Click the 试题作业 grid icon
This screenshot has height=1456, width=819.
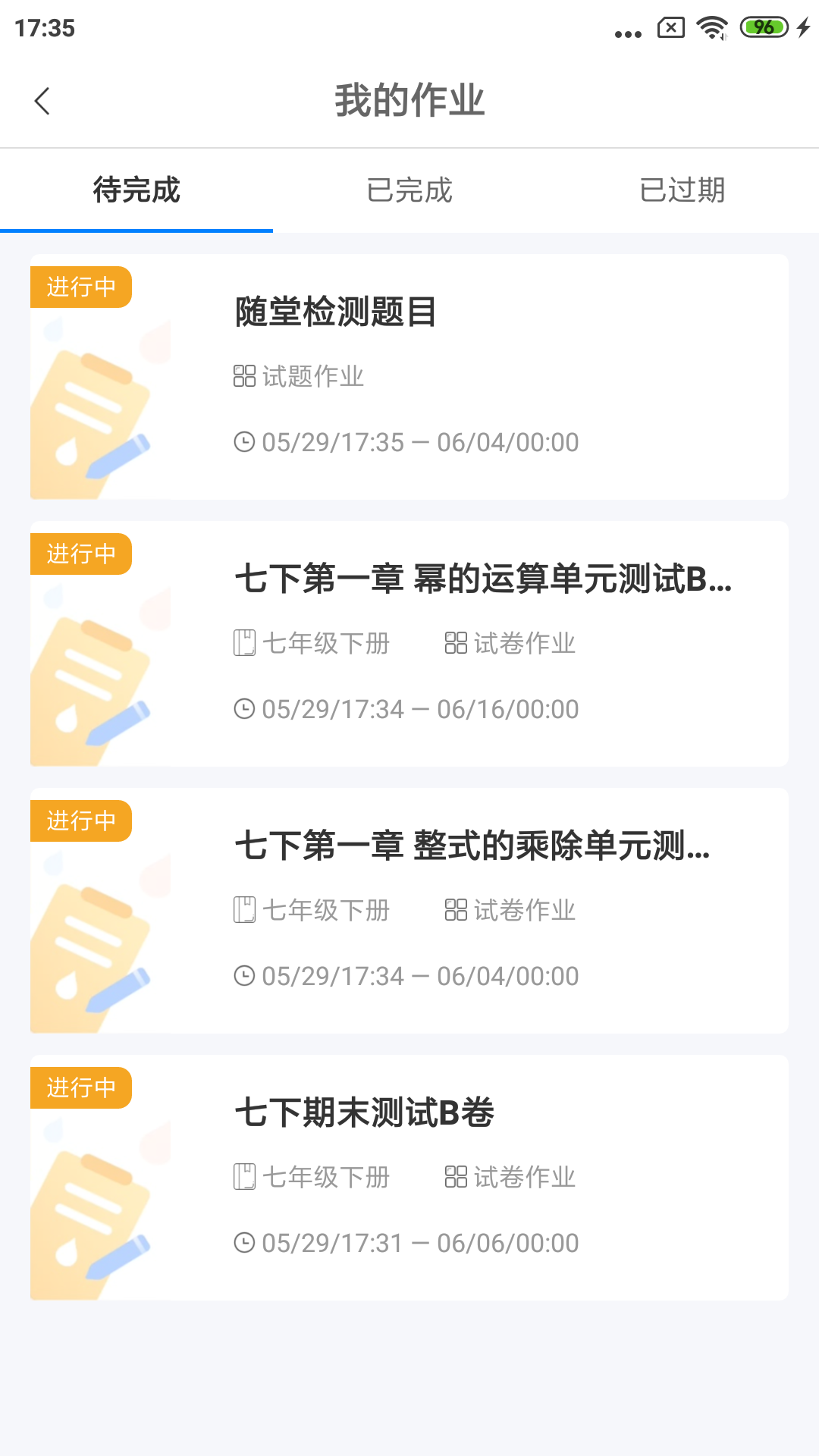click(244, 375)
